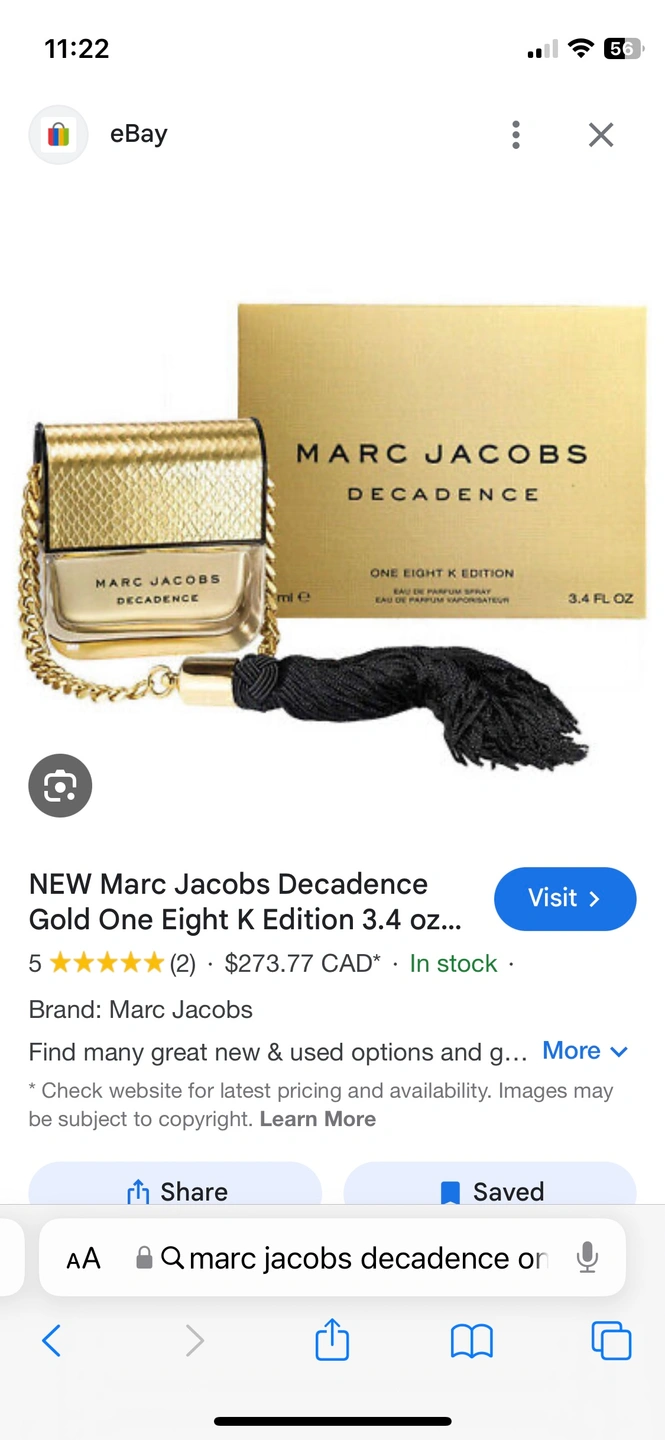Expand the description with More
665x1440 pixels.
coord(584,1051)
